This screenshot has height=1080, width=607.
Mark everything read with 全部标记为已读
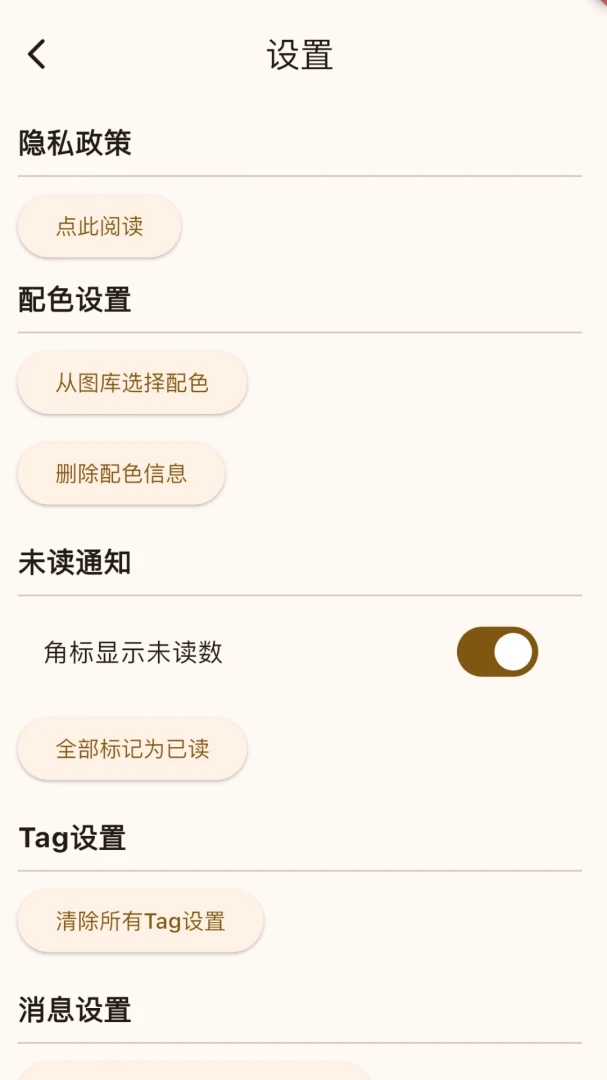132,748
